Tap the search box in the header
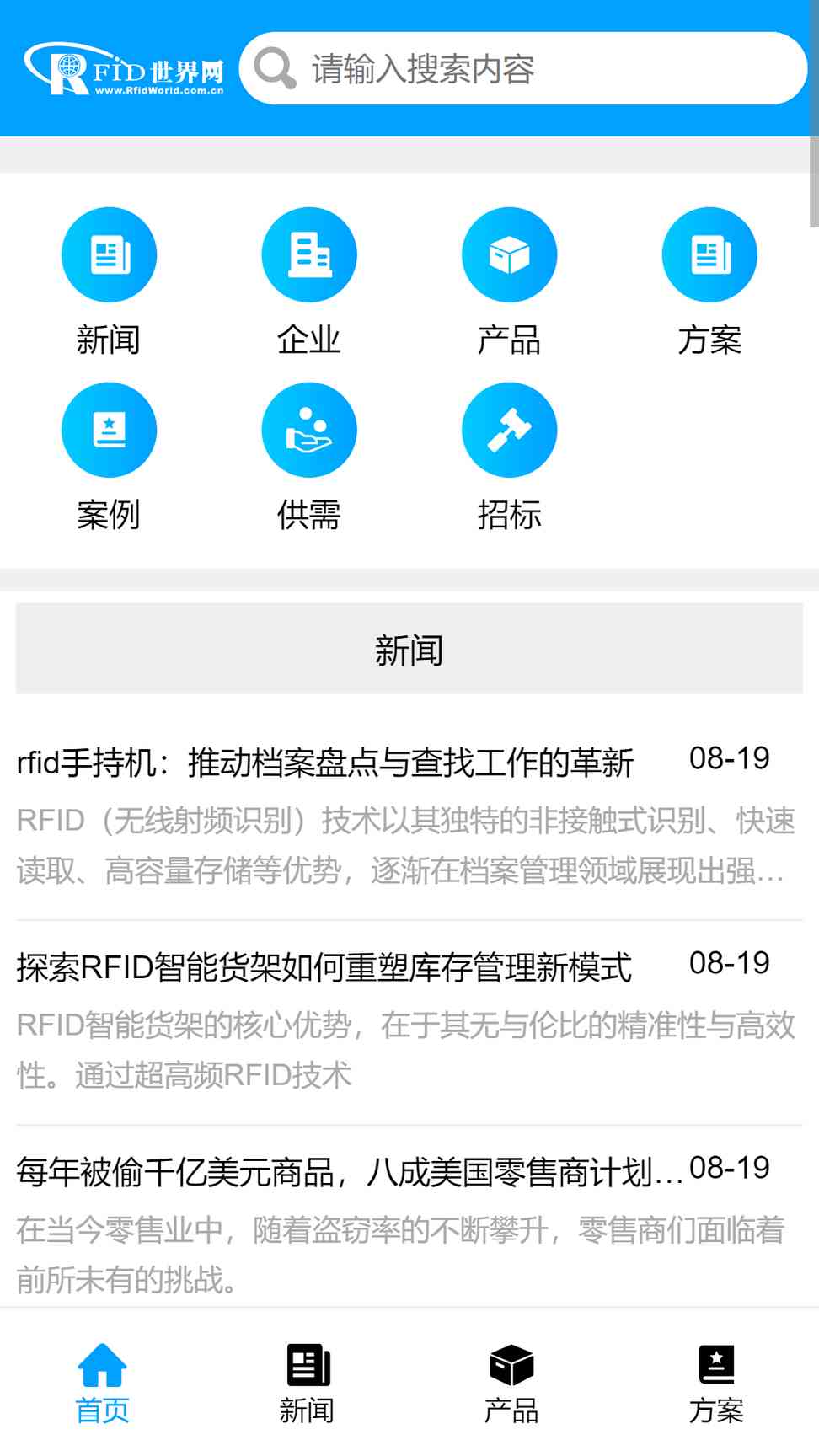 click(523, 68)
